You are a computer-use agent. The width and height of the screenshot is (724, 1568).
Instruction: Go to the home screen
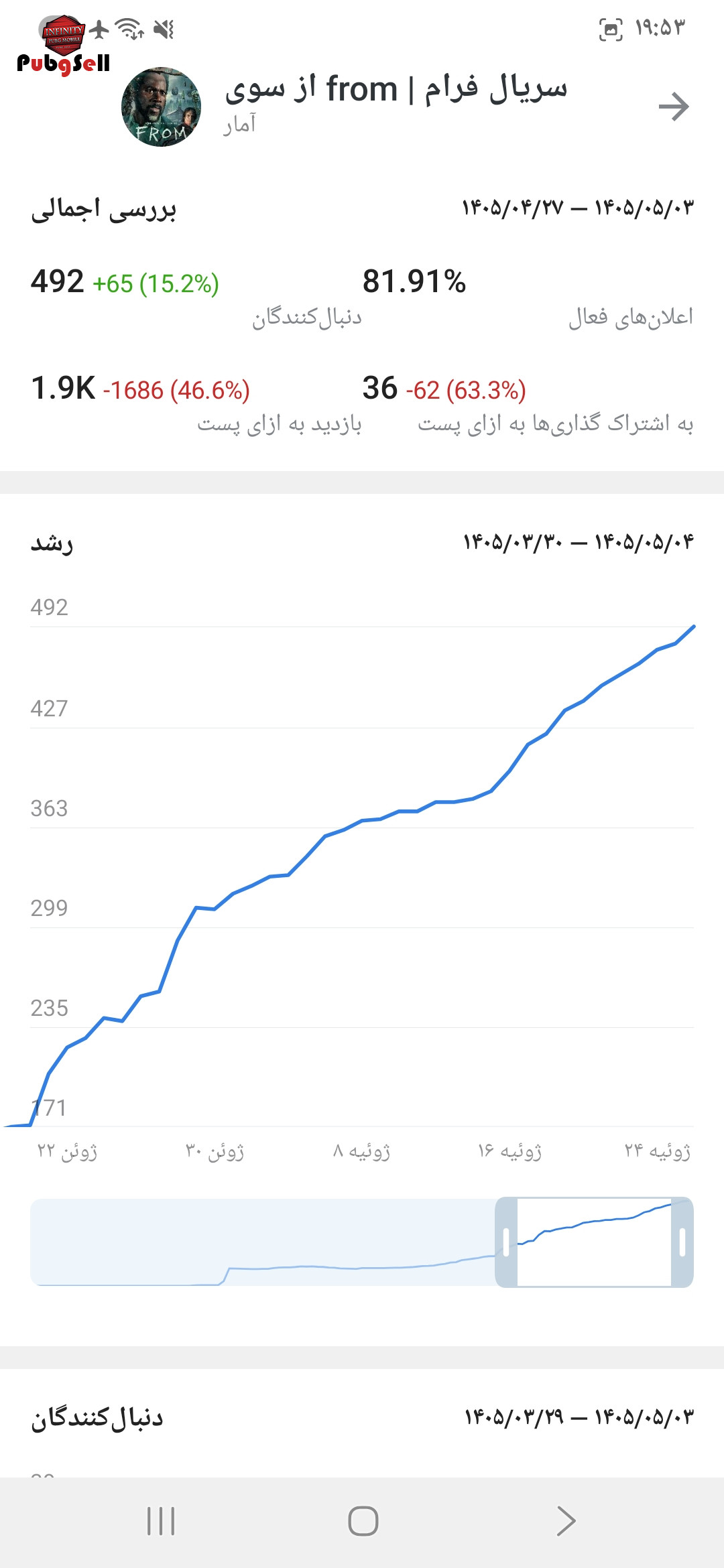point(363,1521)
